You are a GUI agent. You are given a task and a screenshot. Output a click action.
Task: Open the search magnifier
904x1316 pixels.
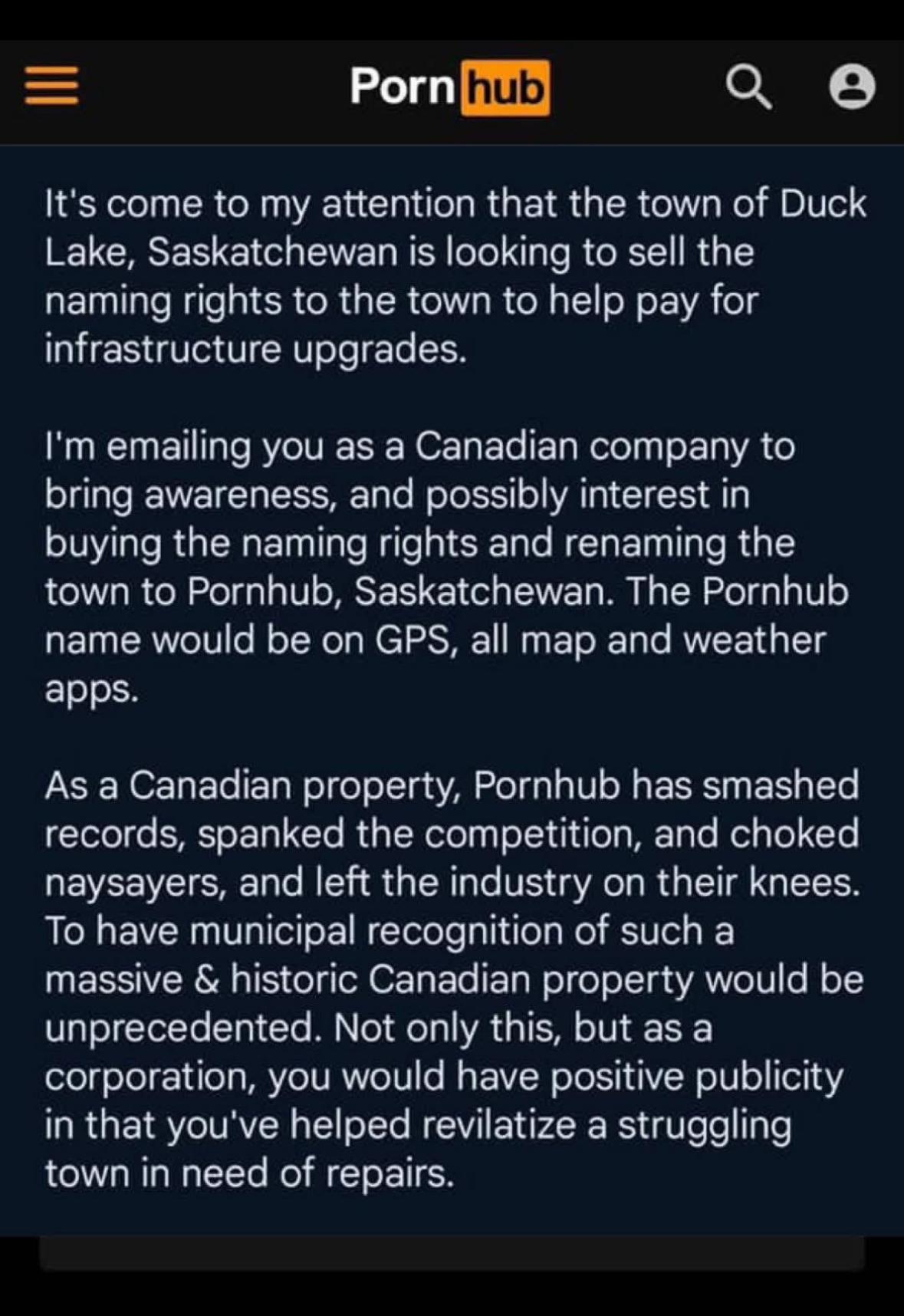(x=748, y=86)
